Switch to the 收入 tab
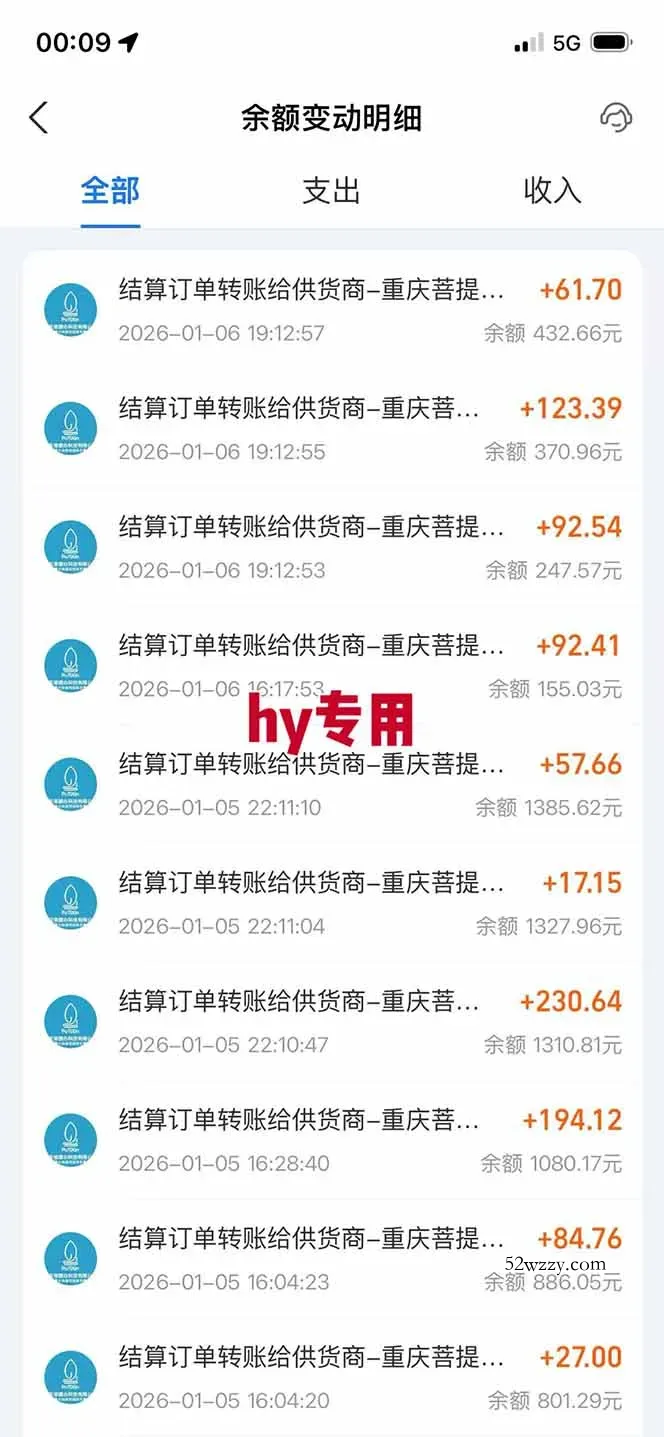 (552, 191)
